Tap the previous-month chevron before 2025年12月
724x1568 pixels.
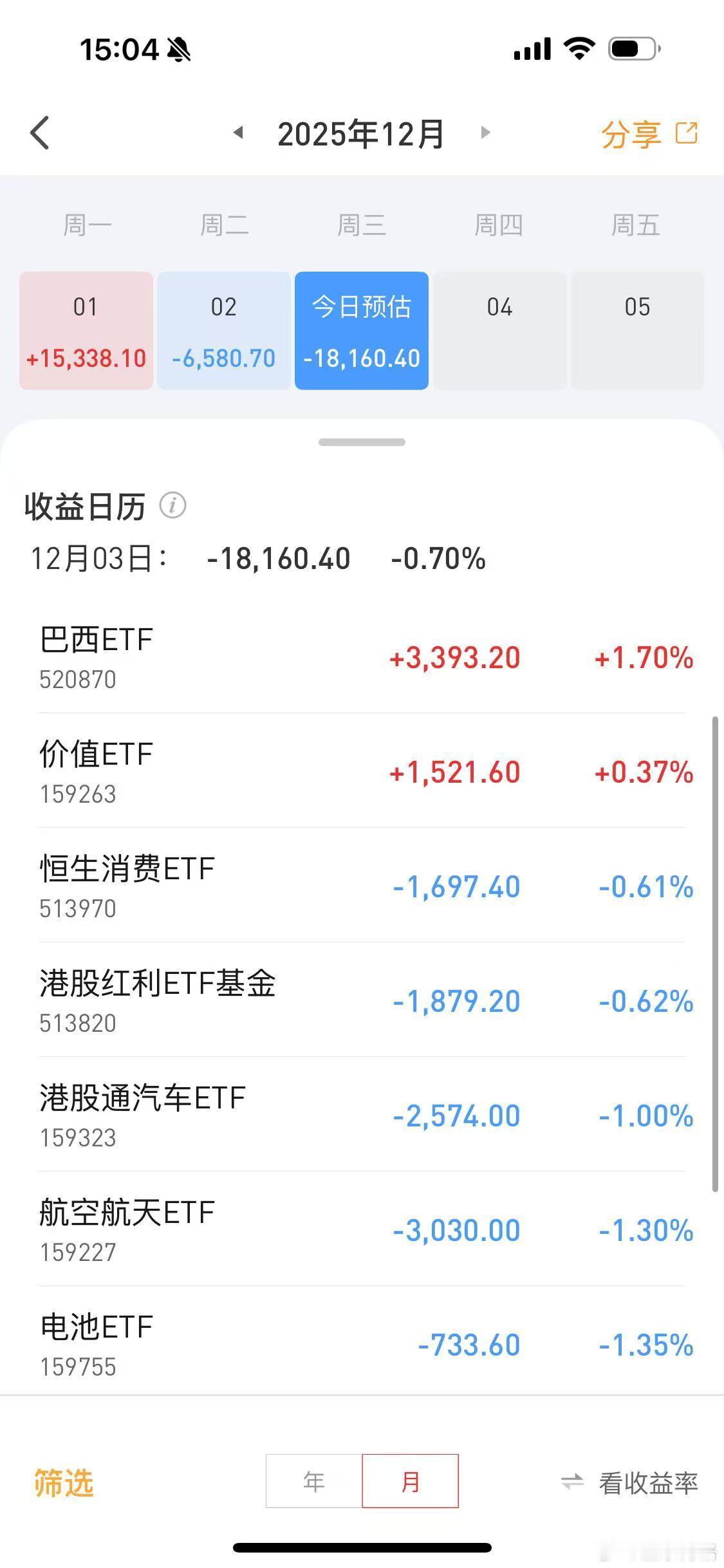click(238, 133)
